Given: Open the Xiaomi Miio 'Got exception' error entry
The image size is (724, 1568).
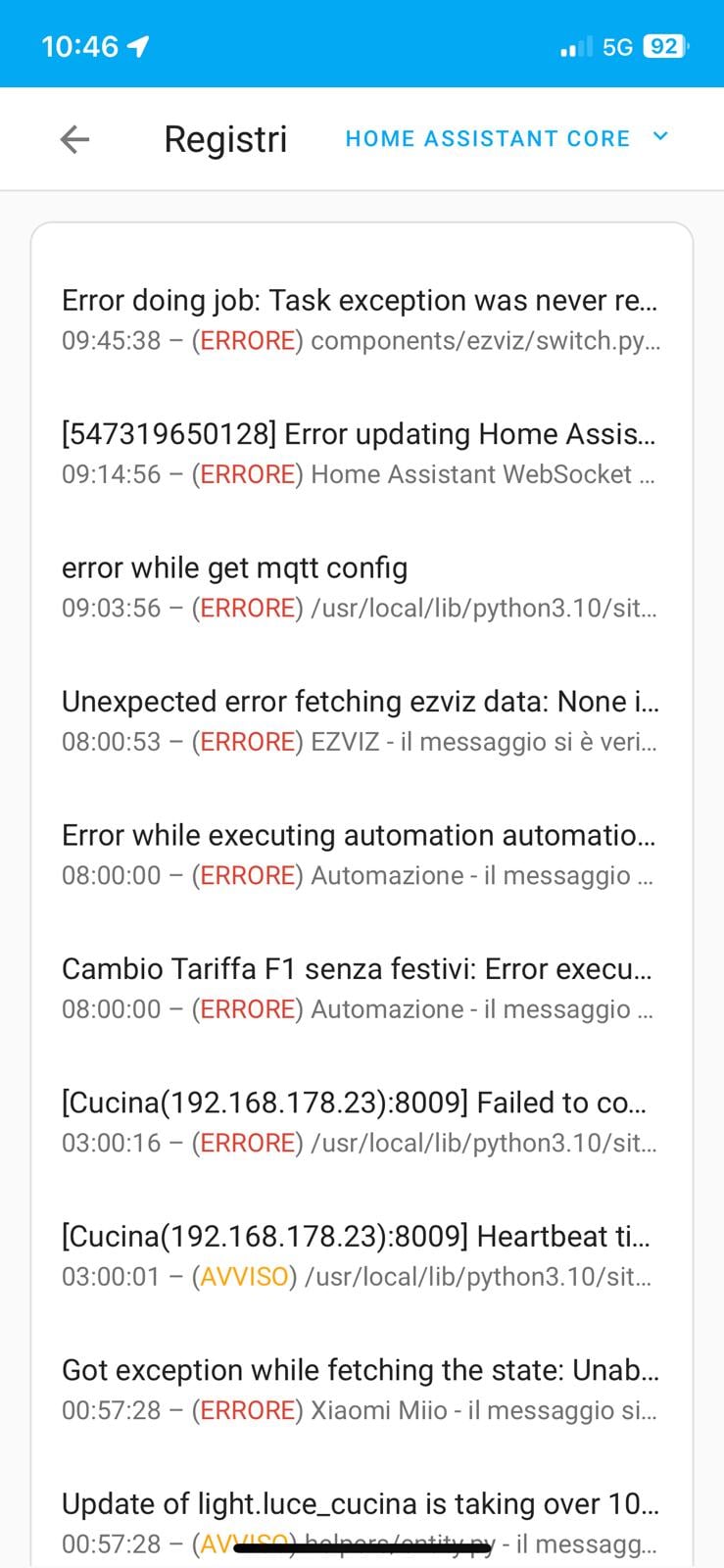Looking at the screenshot, I should tap(362, 1389).
